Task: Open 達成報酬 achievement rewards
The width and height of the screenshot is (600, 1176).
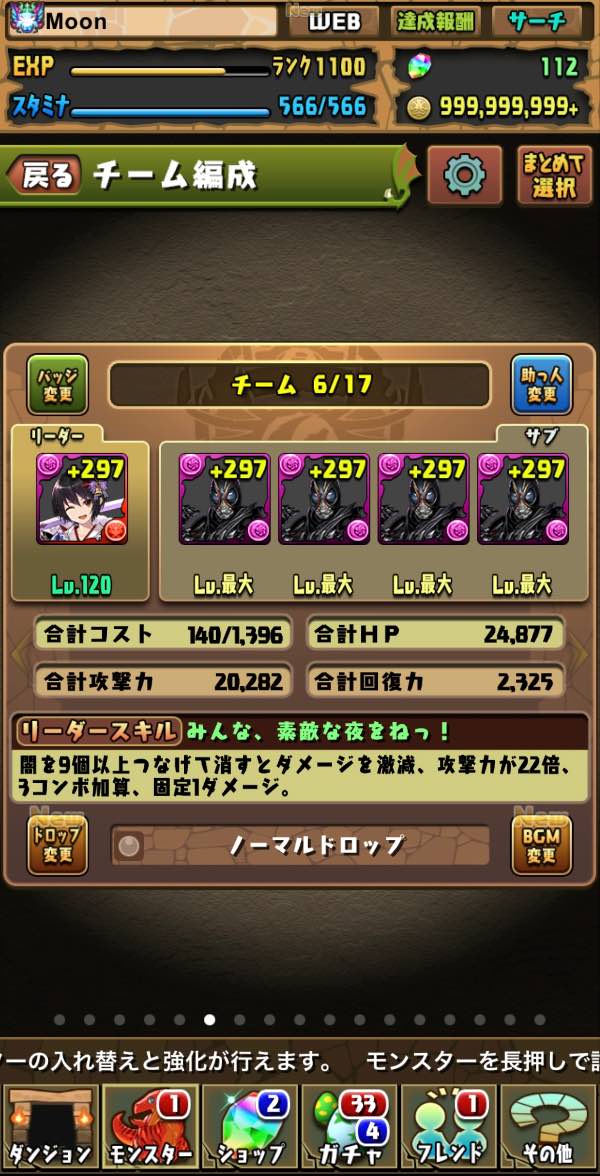Action: tap(436, 22)
